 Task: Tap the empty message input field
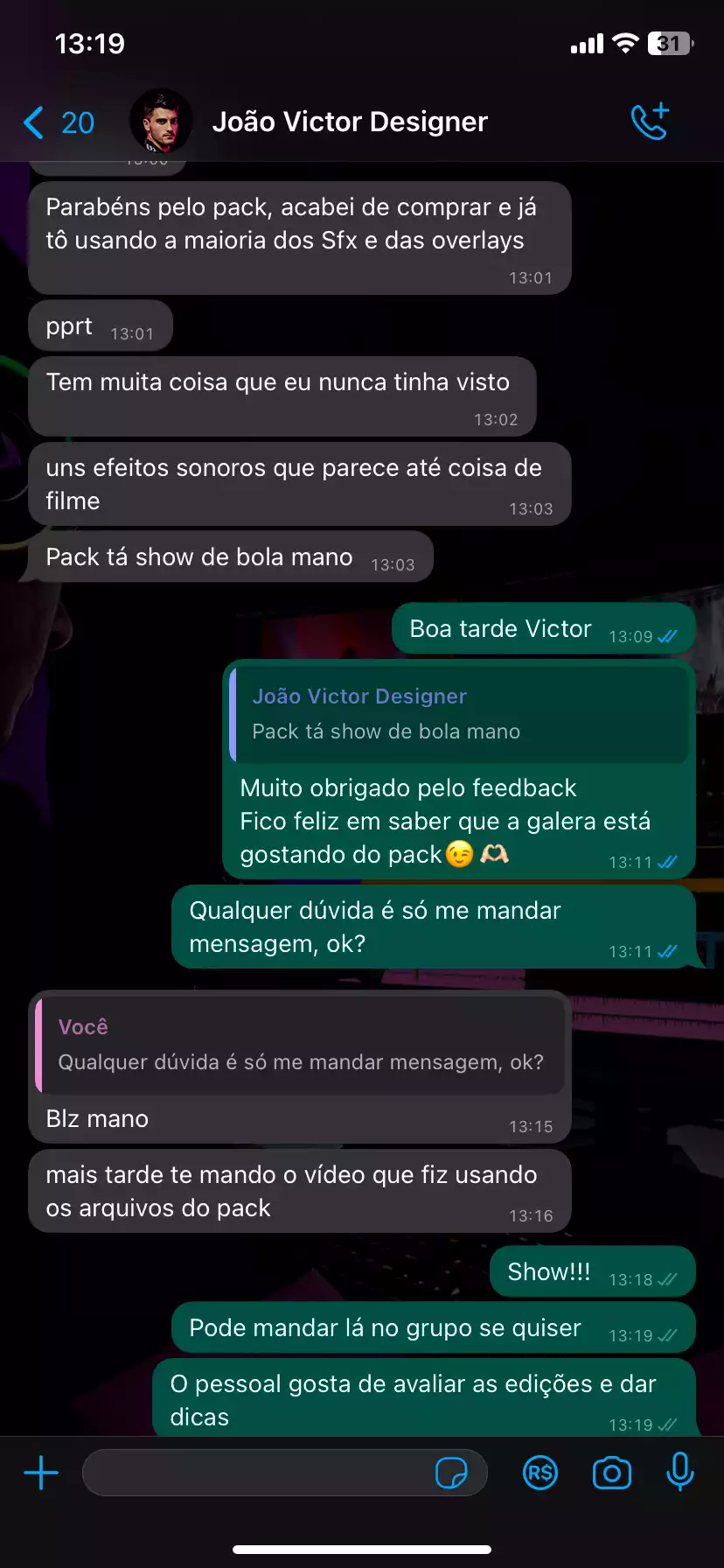(262, 1473)
